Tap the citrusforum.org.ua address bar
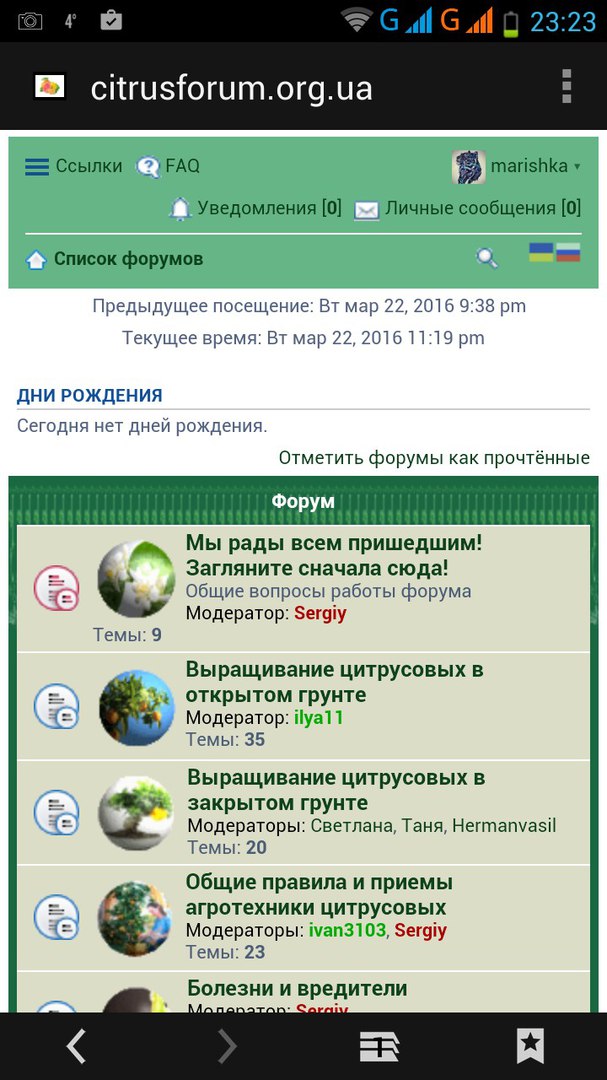 click(231, 88)
